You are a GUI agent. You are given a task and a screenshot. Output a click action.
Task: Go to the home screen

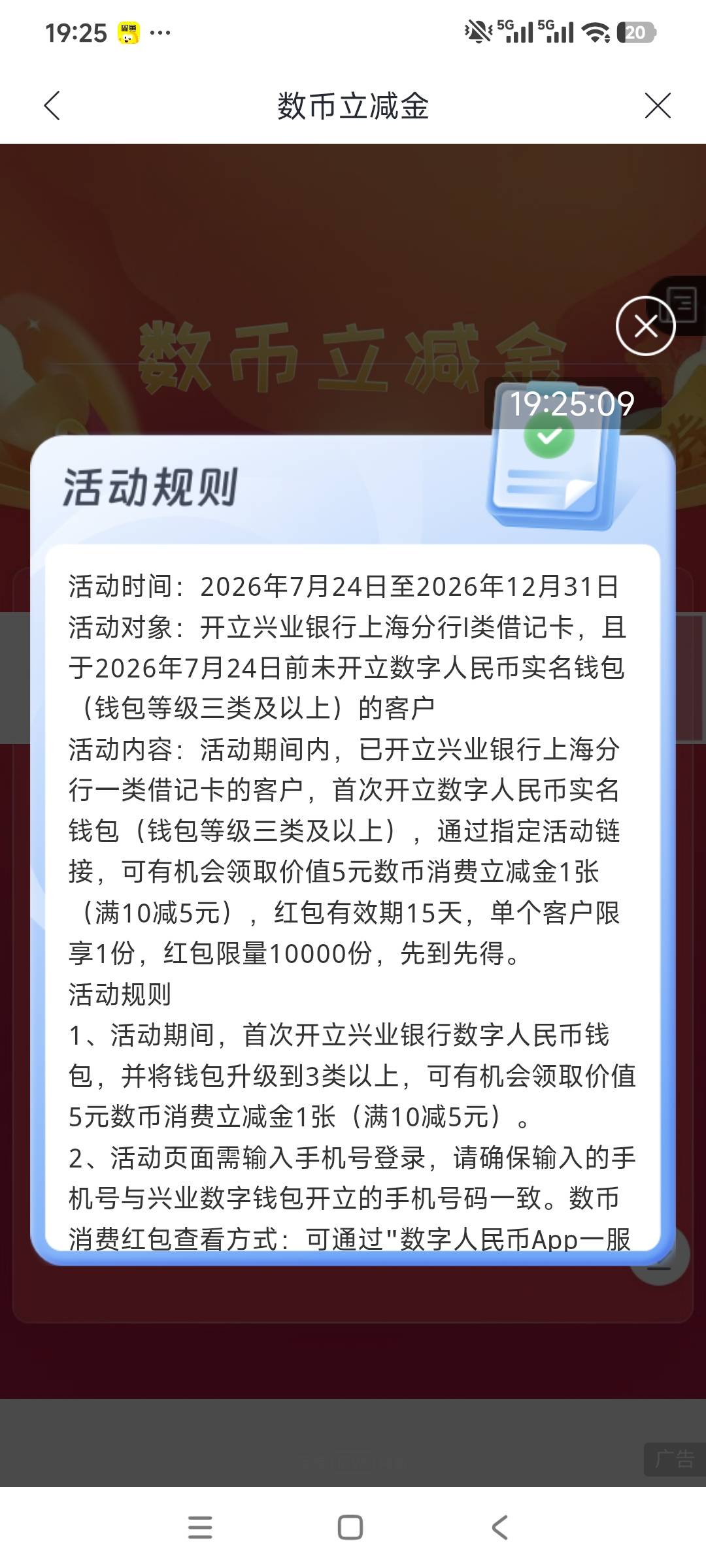[x=350, y=1527]
